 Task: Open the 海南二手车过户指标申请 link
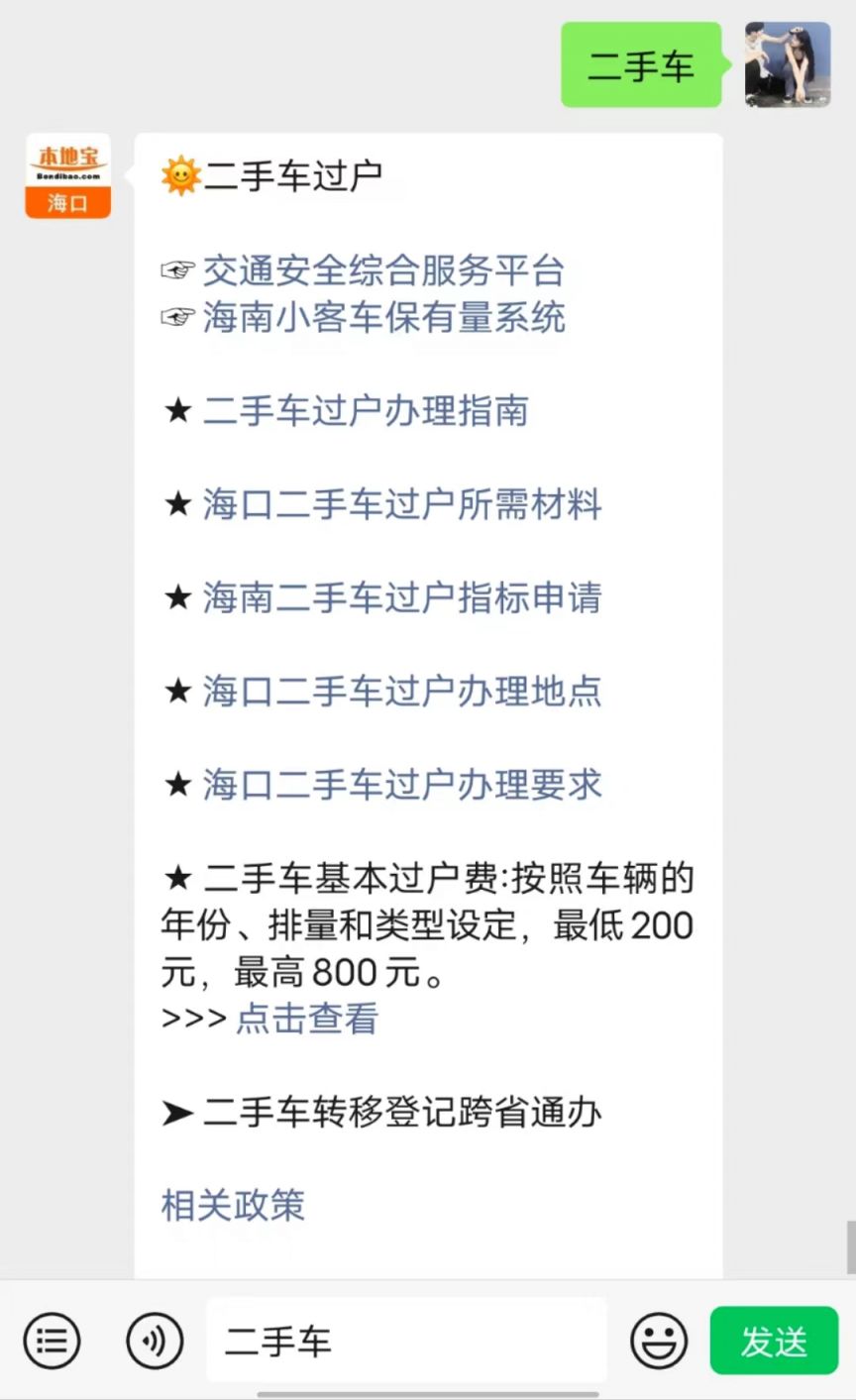coord(402,597)
